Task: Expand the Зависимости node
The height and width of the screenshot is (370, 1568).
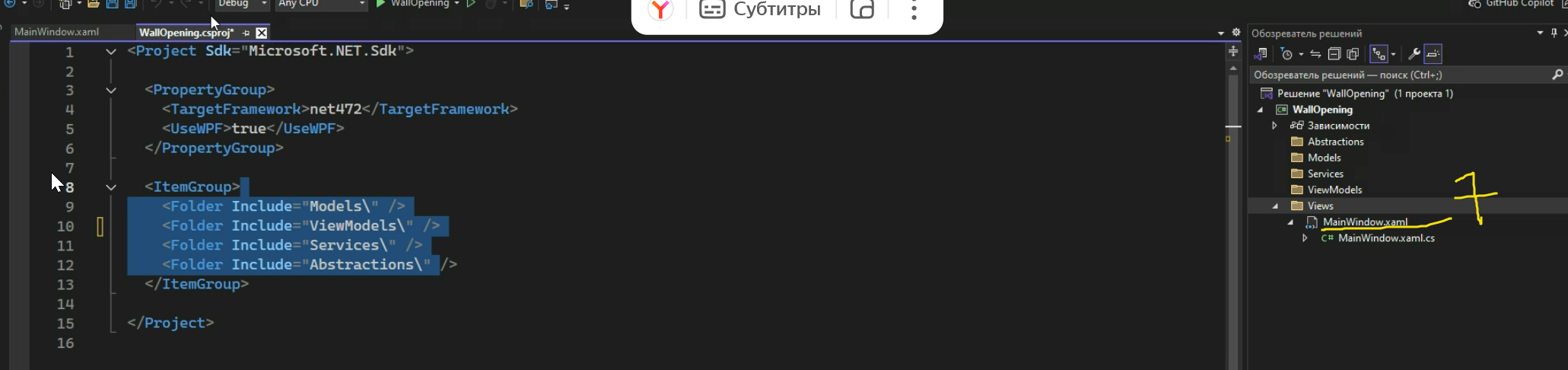Action: coord(1275,126)
